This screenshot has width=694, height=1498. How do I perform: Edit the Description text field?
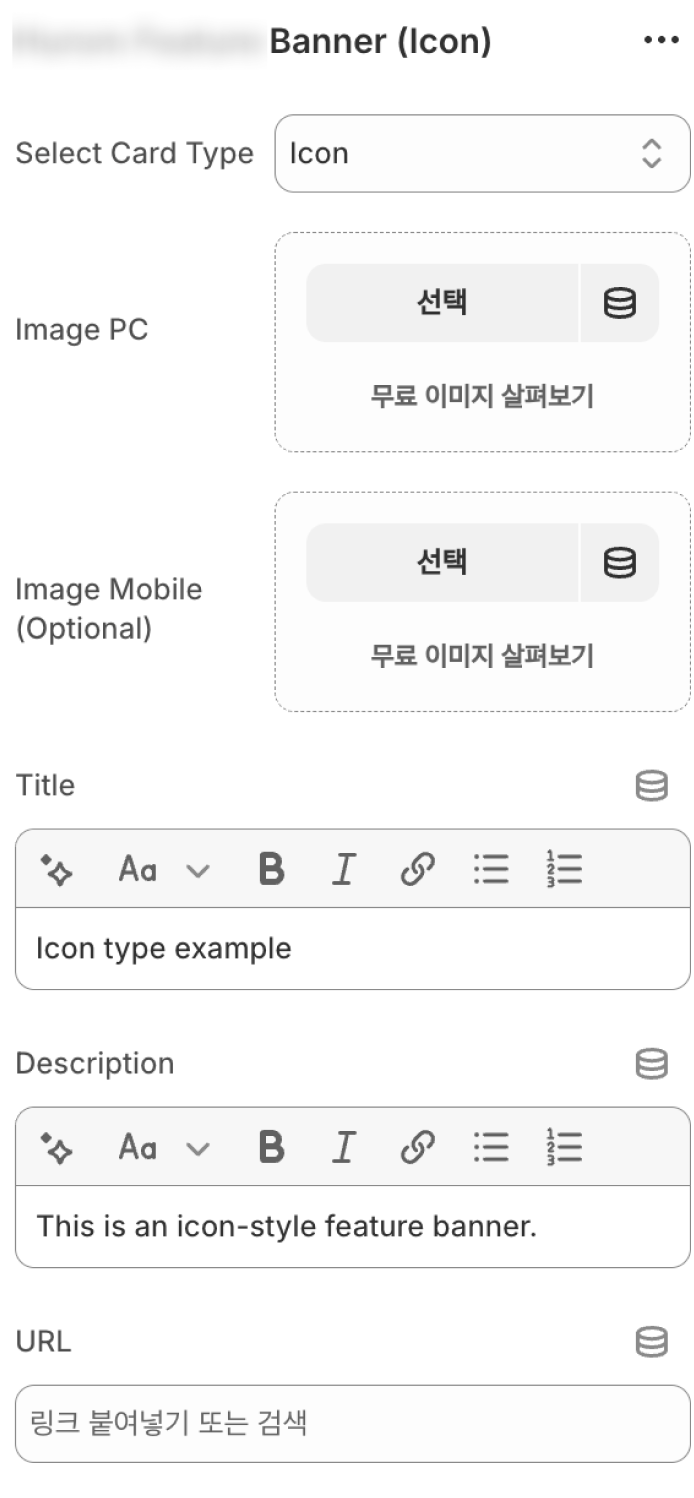(x=352, y=1226)
